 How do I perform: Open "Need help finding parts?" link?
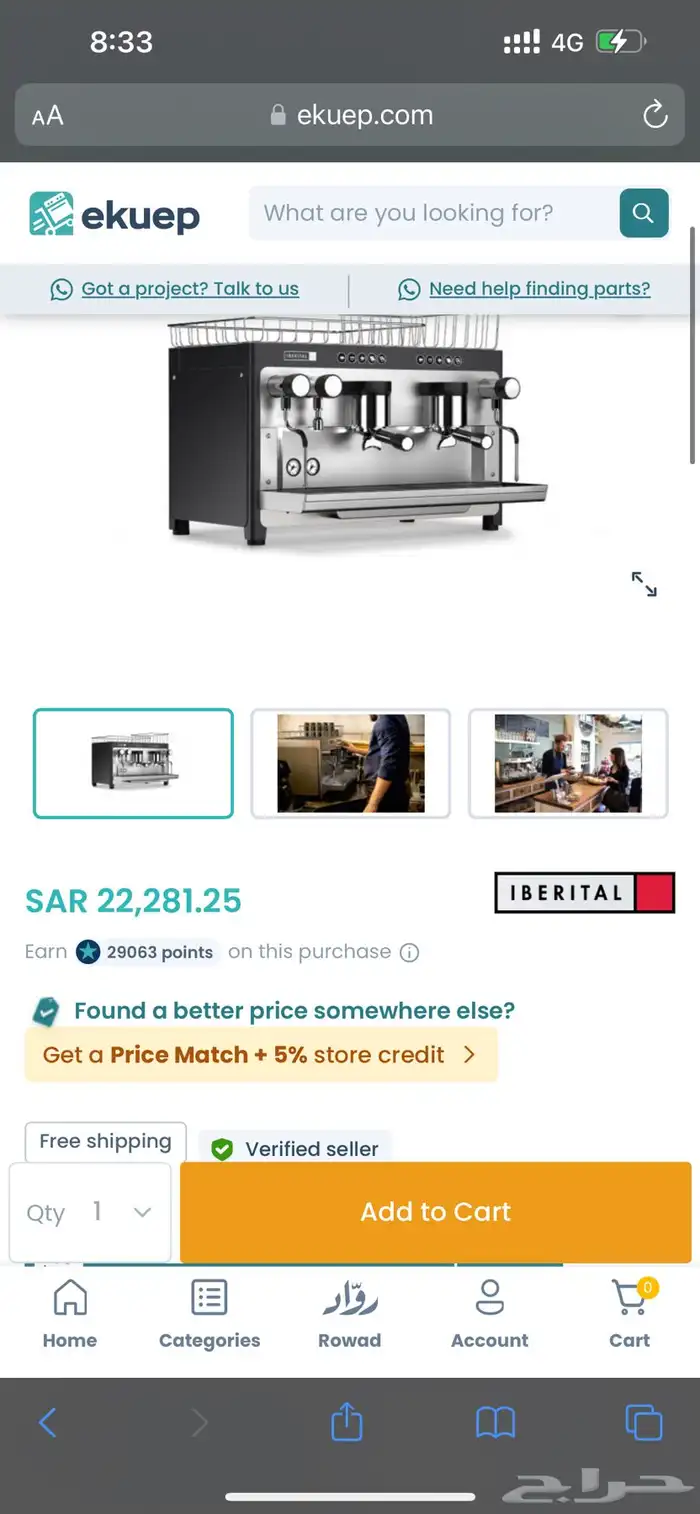(524, 289)
